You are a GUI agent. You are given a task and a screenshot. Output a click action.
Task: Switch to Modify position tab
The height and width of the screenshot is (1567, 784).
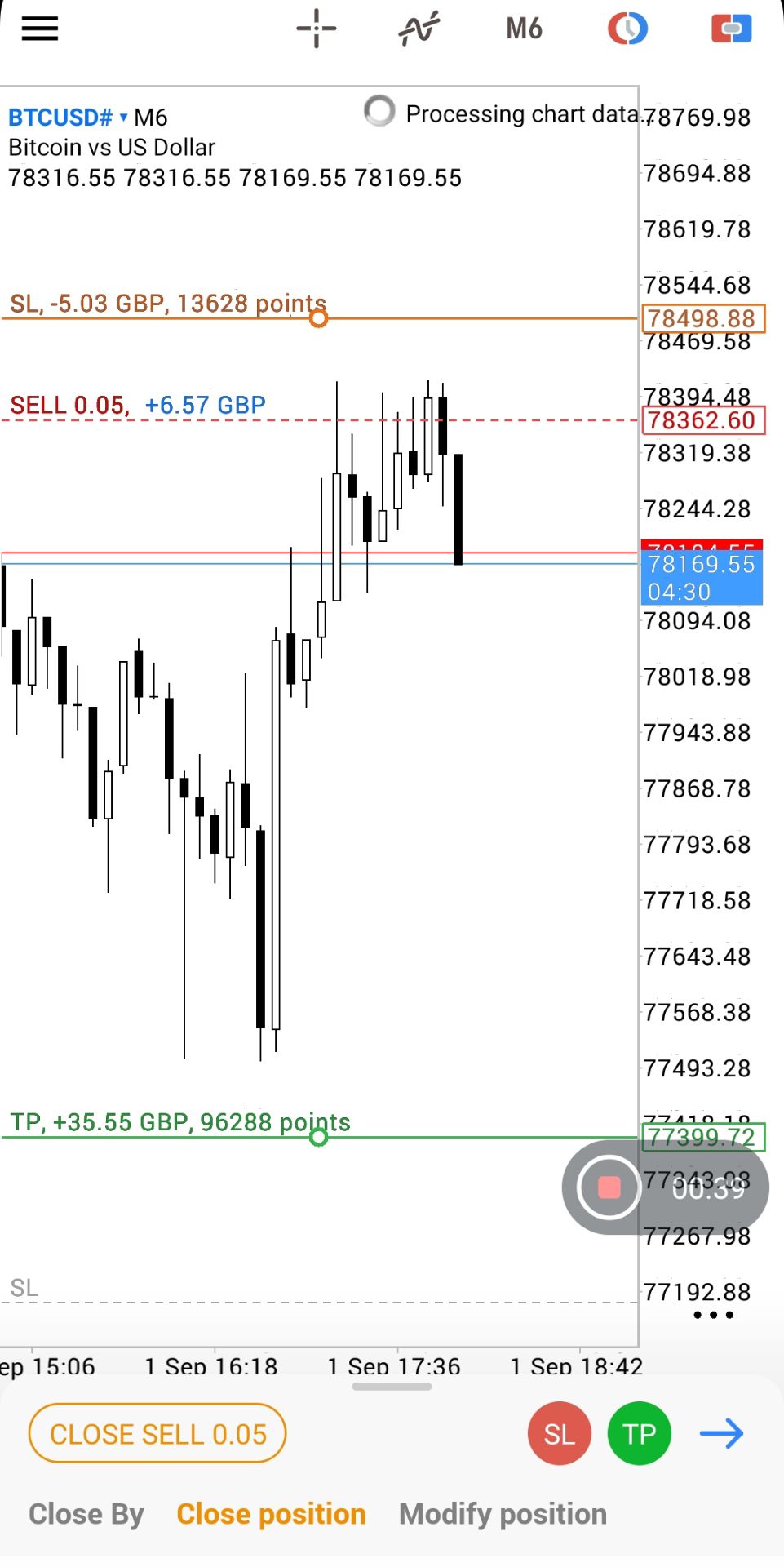503,1515
